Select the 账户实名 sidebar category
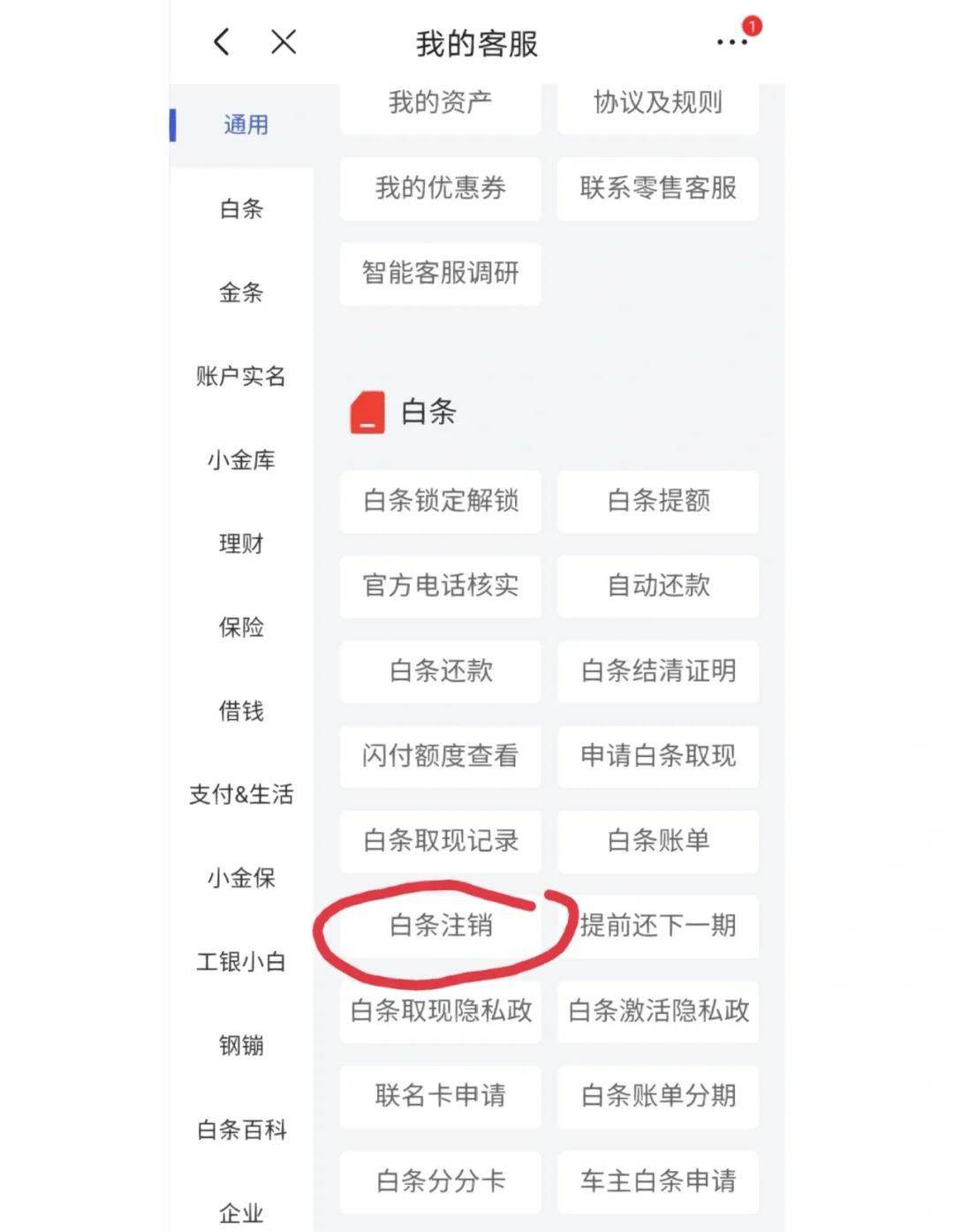 pos(241,376)
